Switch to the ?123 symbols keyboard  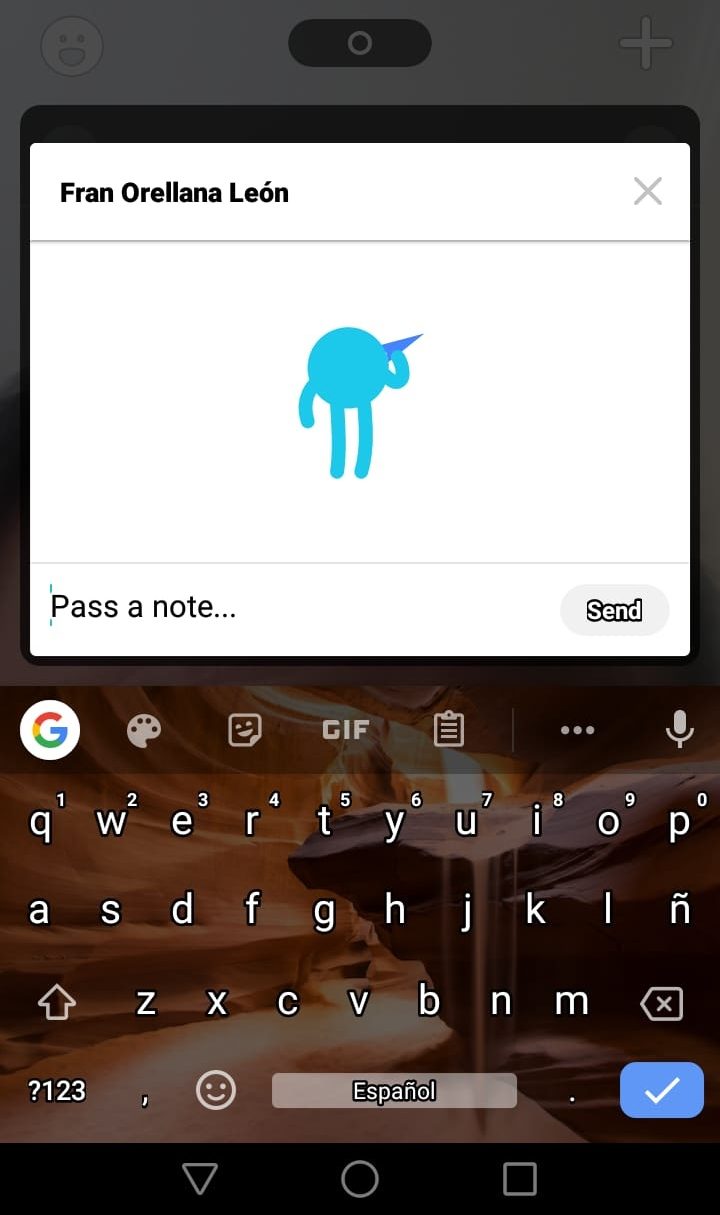[x=57, y=1090]
